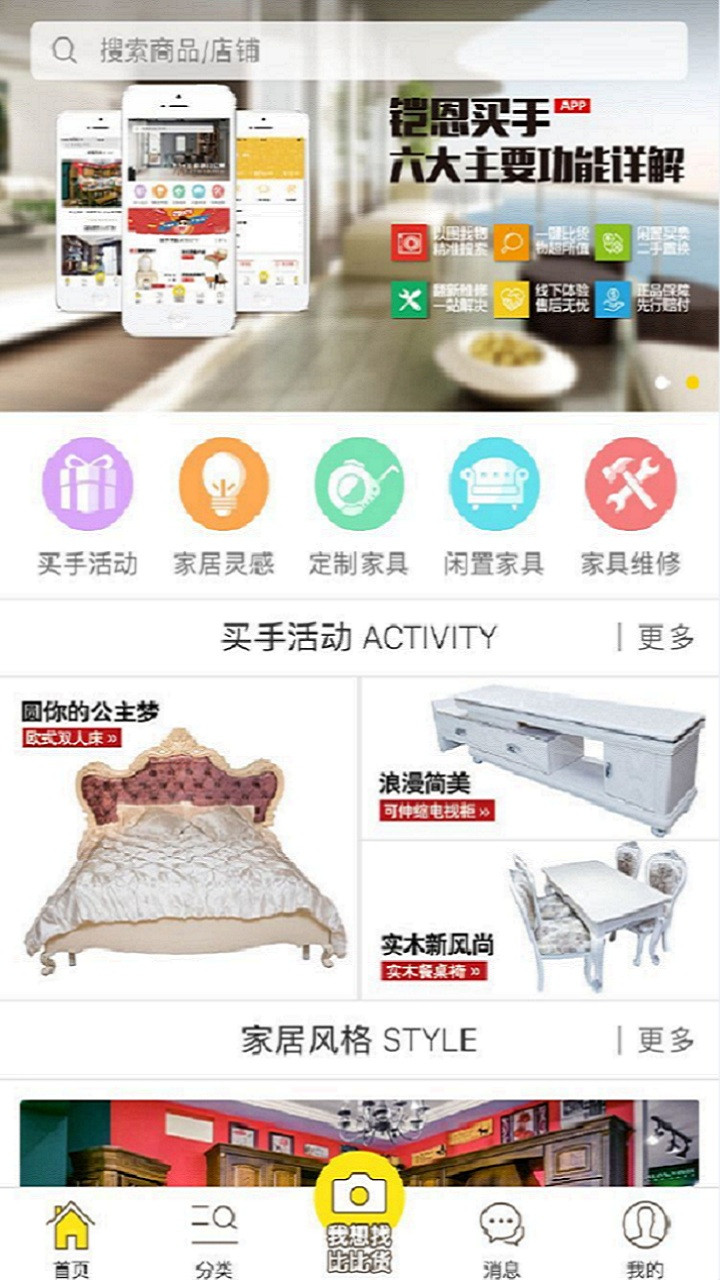Open 家居灵感 category
This screenshot has width=720, height=1280.
224,505
